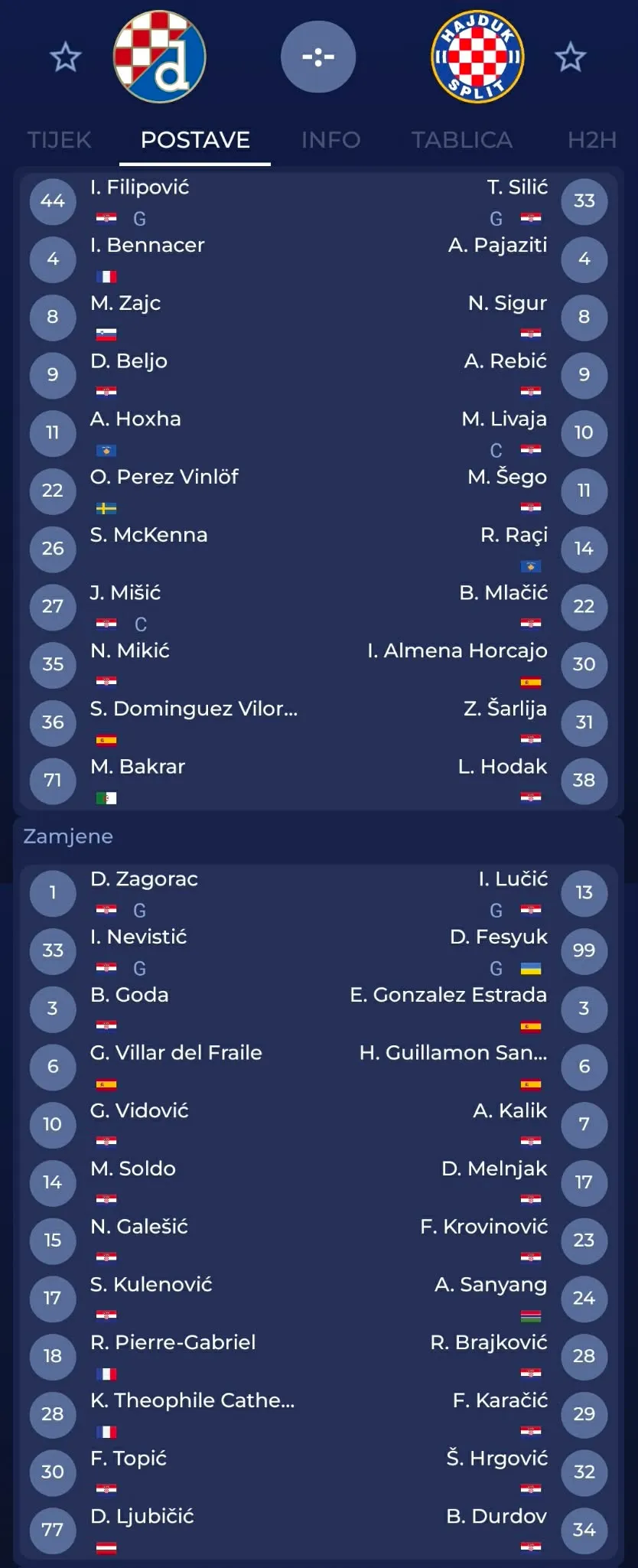Open player J. Mišić
The height and width of the screenshot is (1568, 638).
[x=125, y=593]
